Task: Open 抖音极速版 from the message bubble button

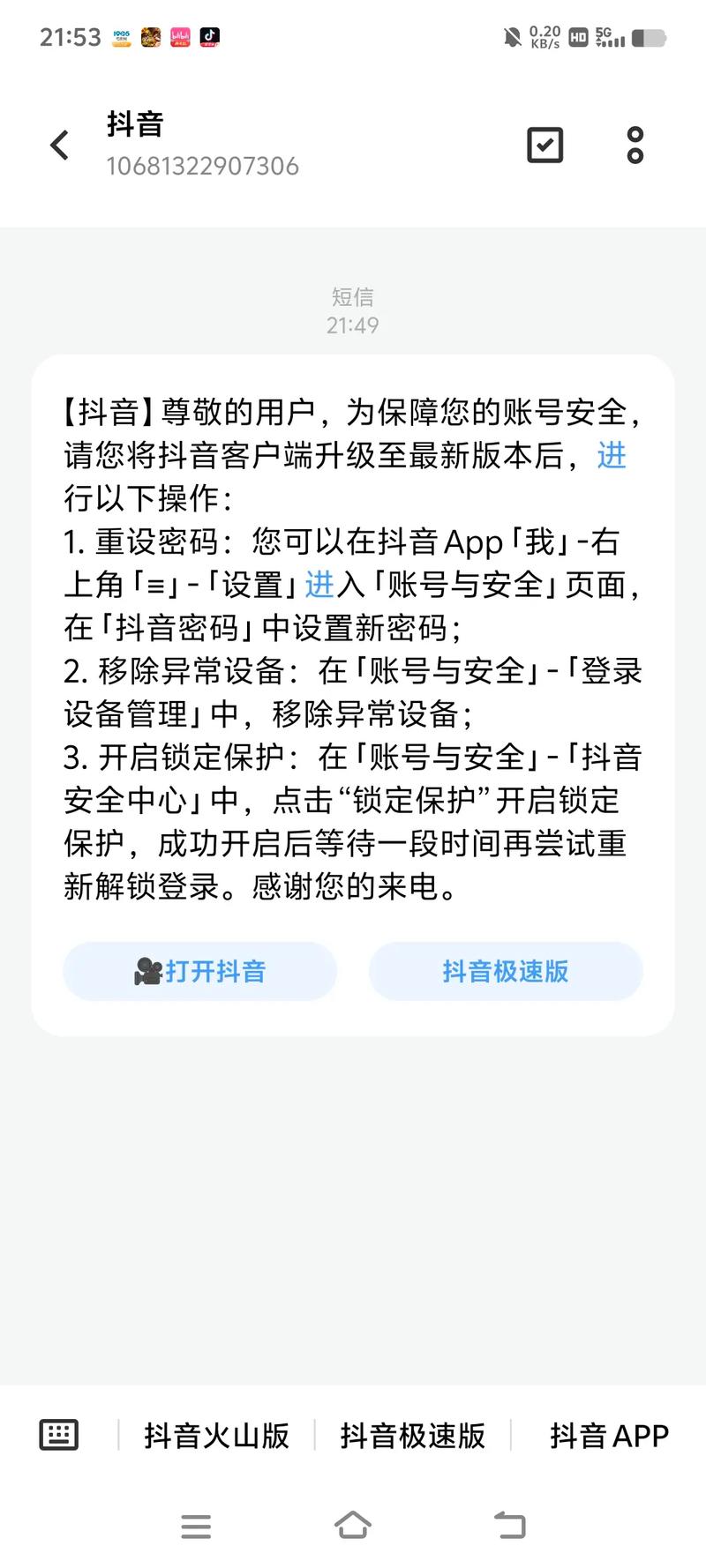Action: coord(505,971)
